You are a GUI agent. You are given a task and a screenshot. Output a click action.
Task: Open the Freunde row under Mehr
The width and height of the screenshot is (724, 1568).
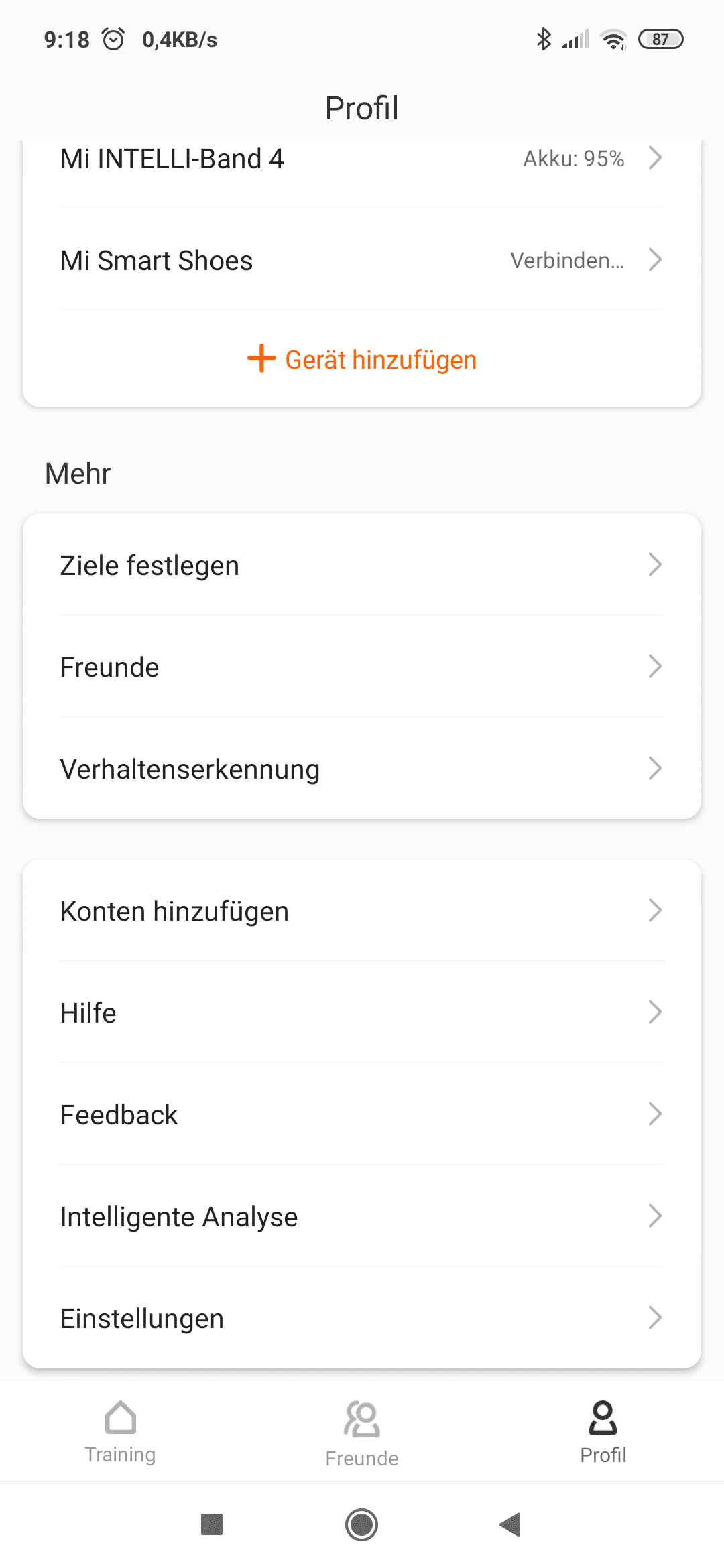362,667
